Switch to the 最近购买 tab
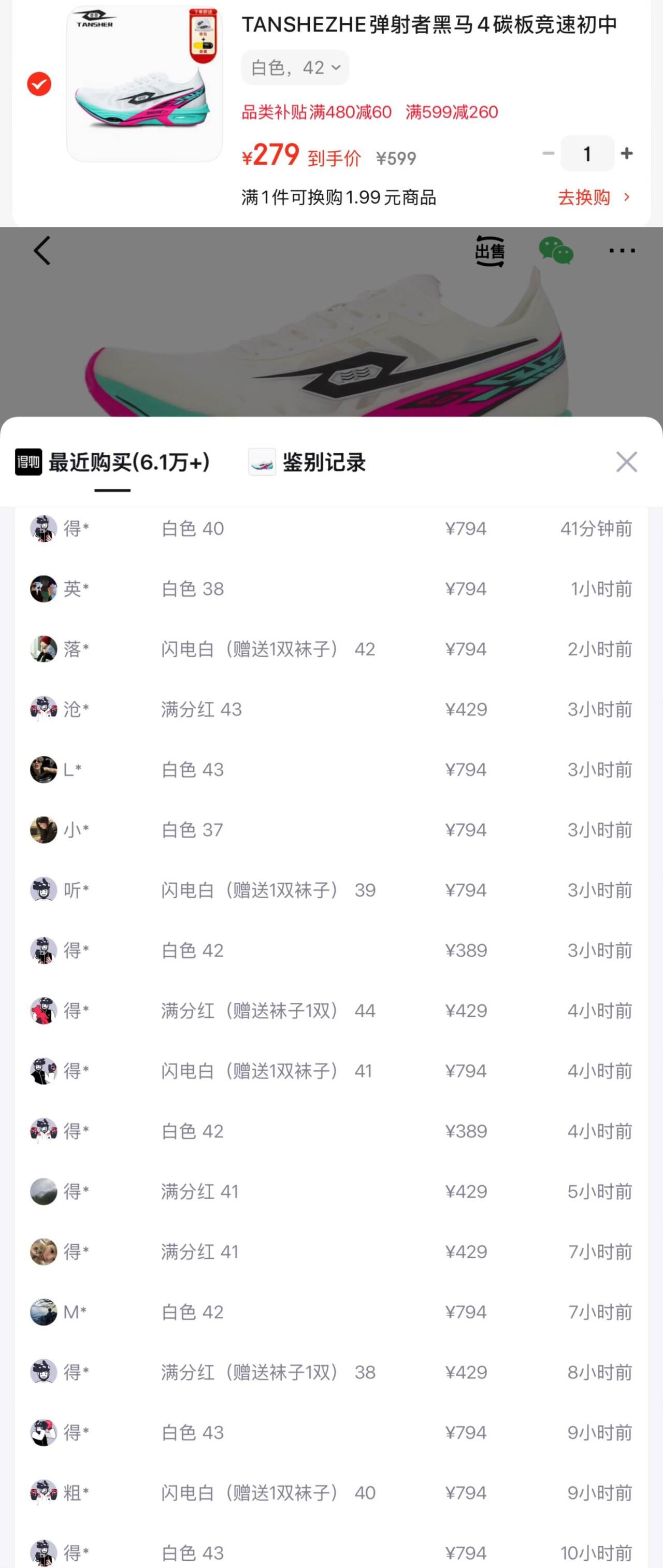This screenshot has width=663, height=1568. tap(112, 463)
